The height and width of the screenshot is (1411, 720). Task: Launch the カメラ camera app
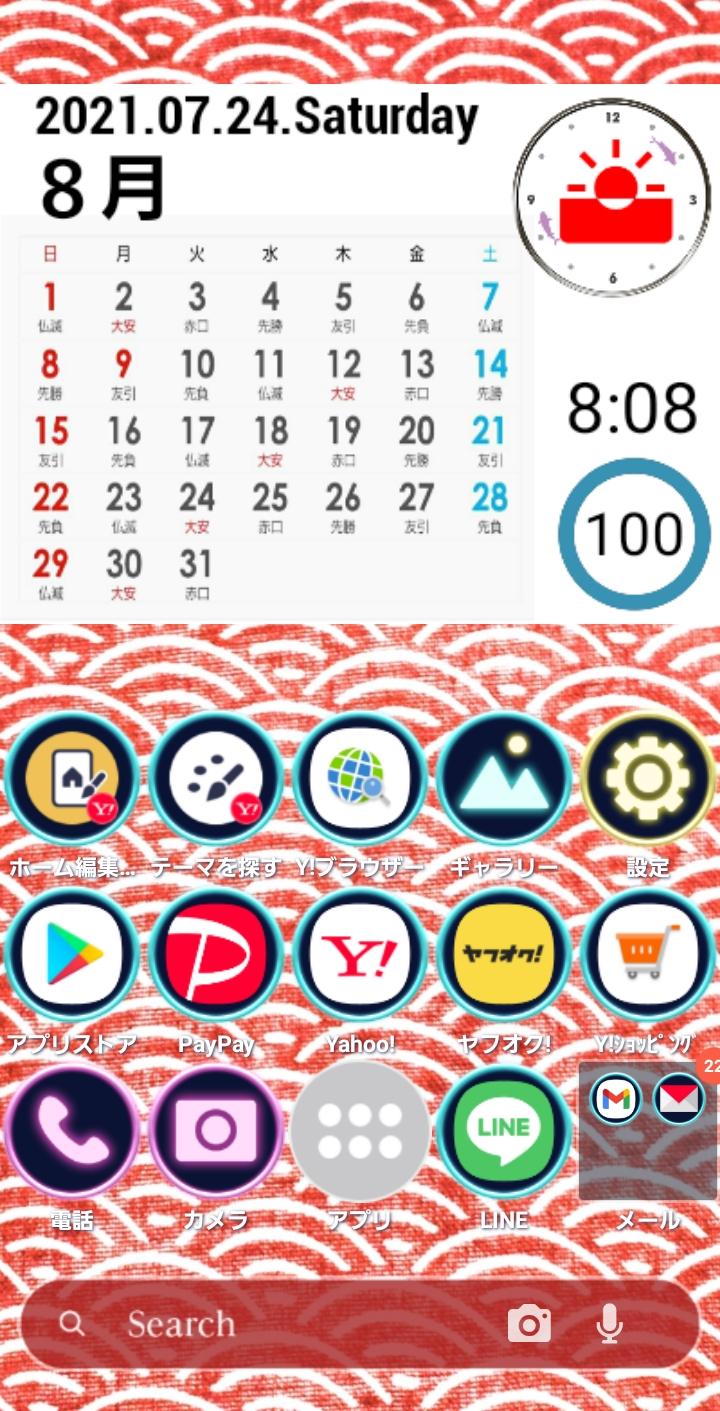tap(216, 1132)
